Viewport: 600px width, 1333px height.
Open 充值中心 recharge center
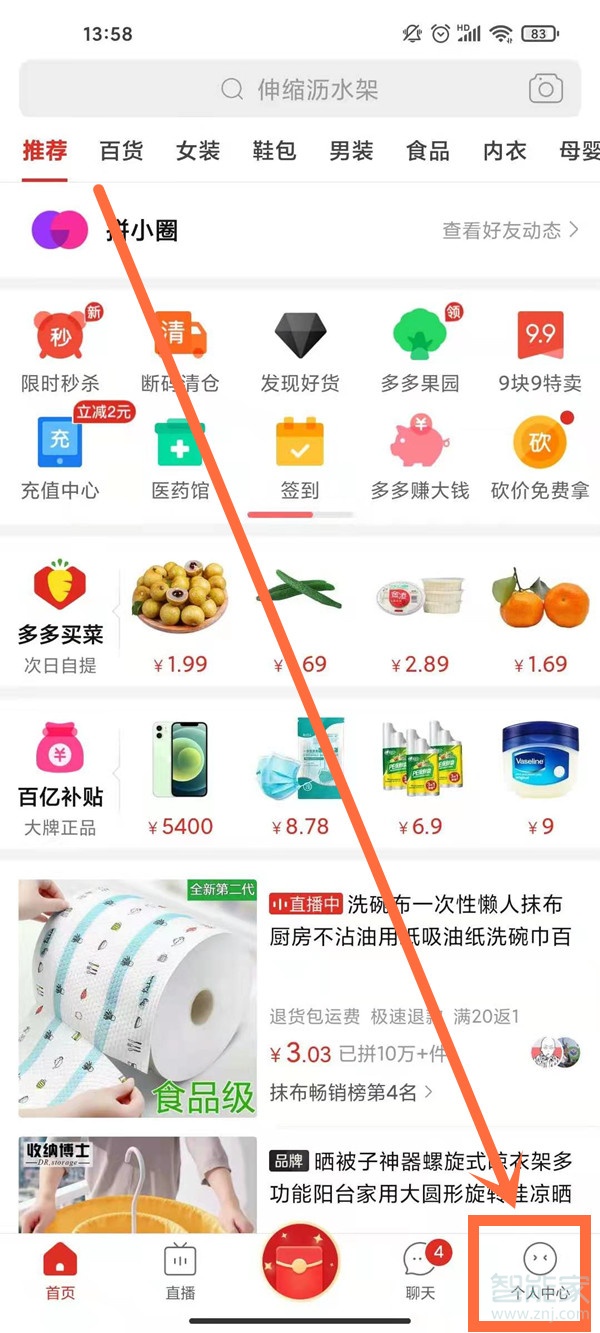60,458
